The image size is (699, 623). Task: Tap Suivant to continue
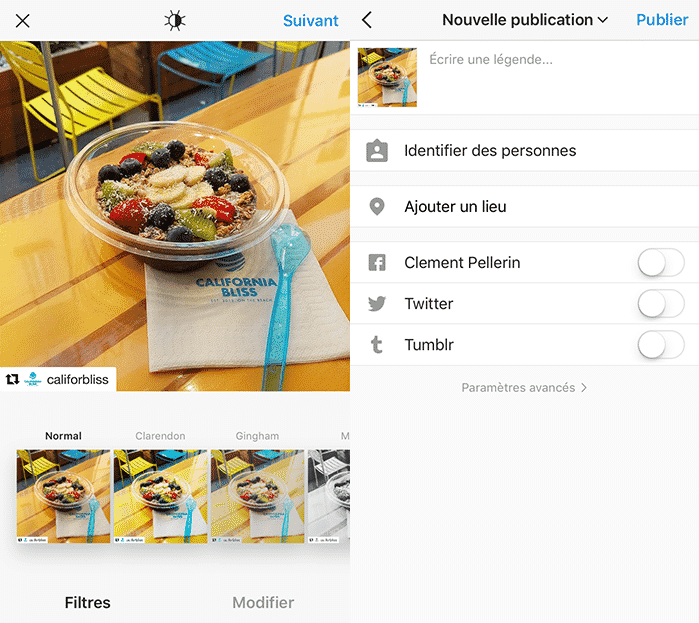pos(310,21)
